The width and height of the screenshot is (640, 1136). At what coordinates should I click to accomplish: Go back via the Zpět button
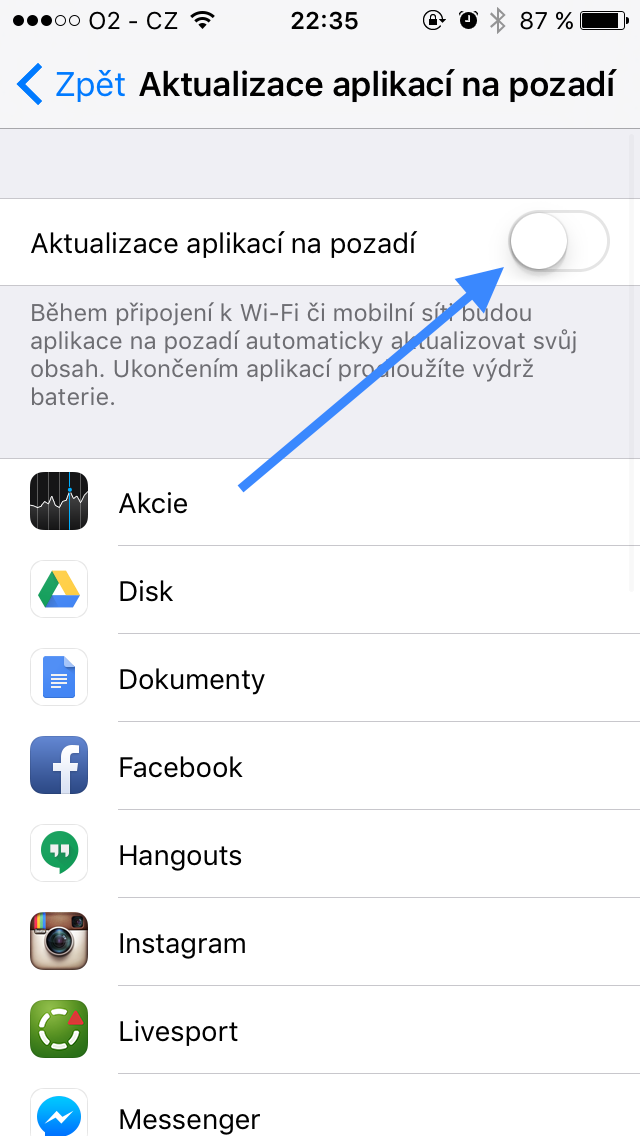[x=70, y=85]
